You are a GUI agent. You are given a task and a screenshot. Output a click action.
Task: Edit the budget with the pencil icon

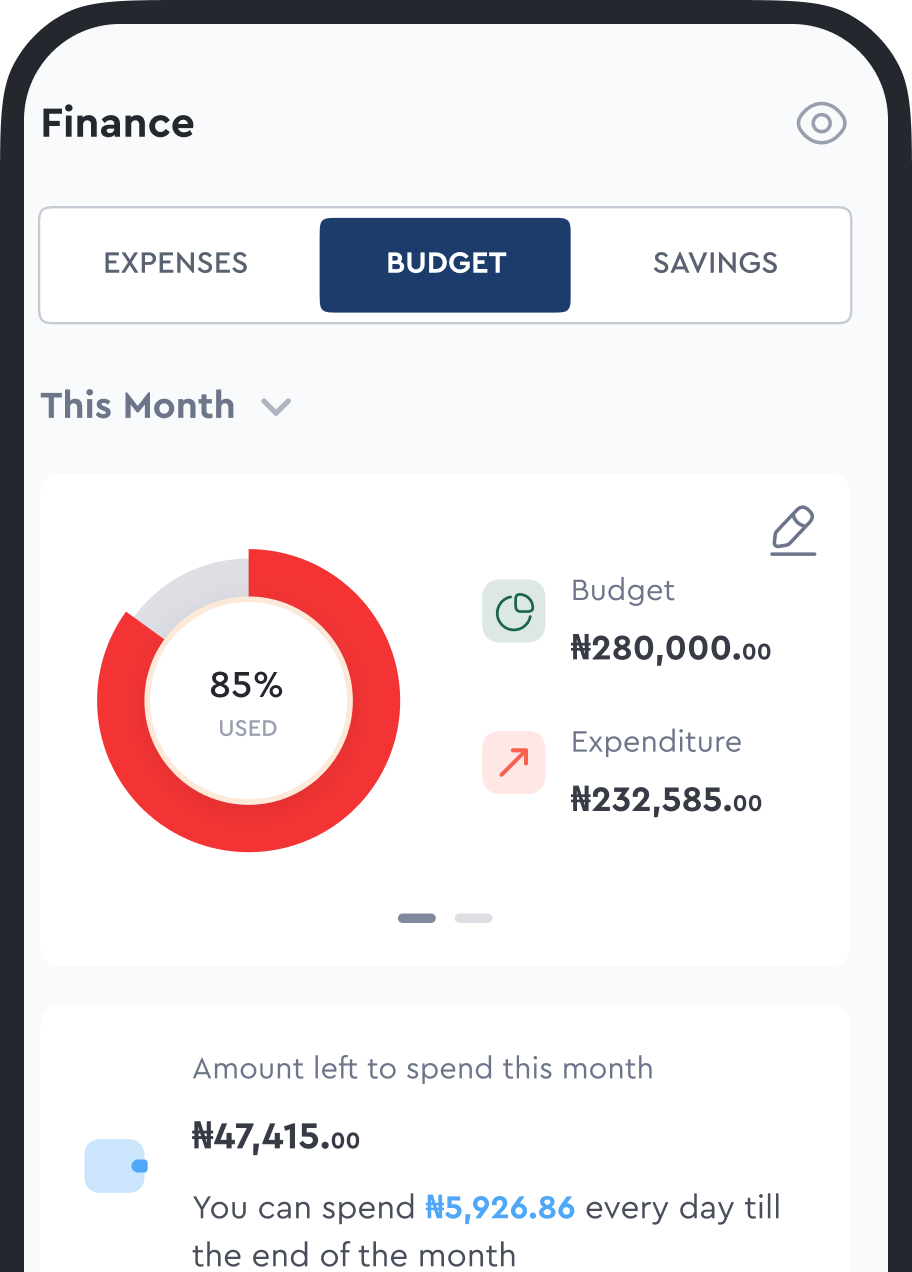(793, 531)
